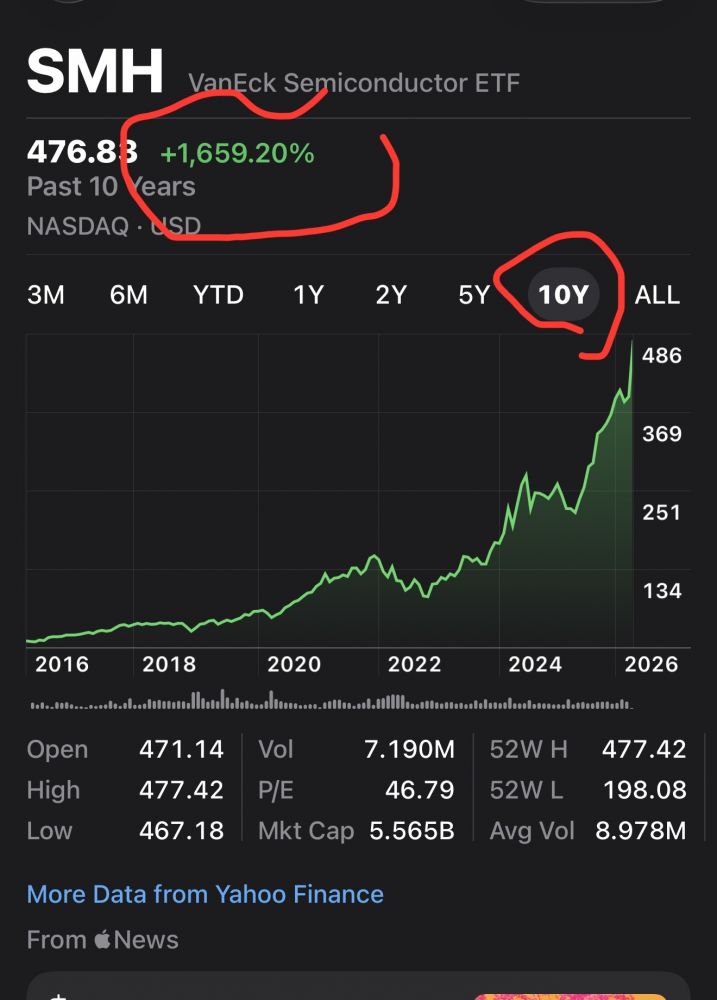The image size is (717, 1000).
Task: Show year-to-date (YTD) performance
Action: tap(218, 295)
